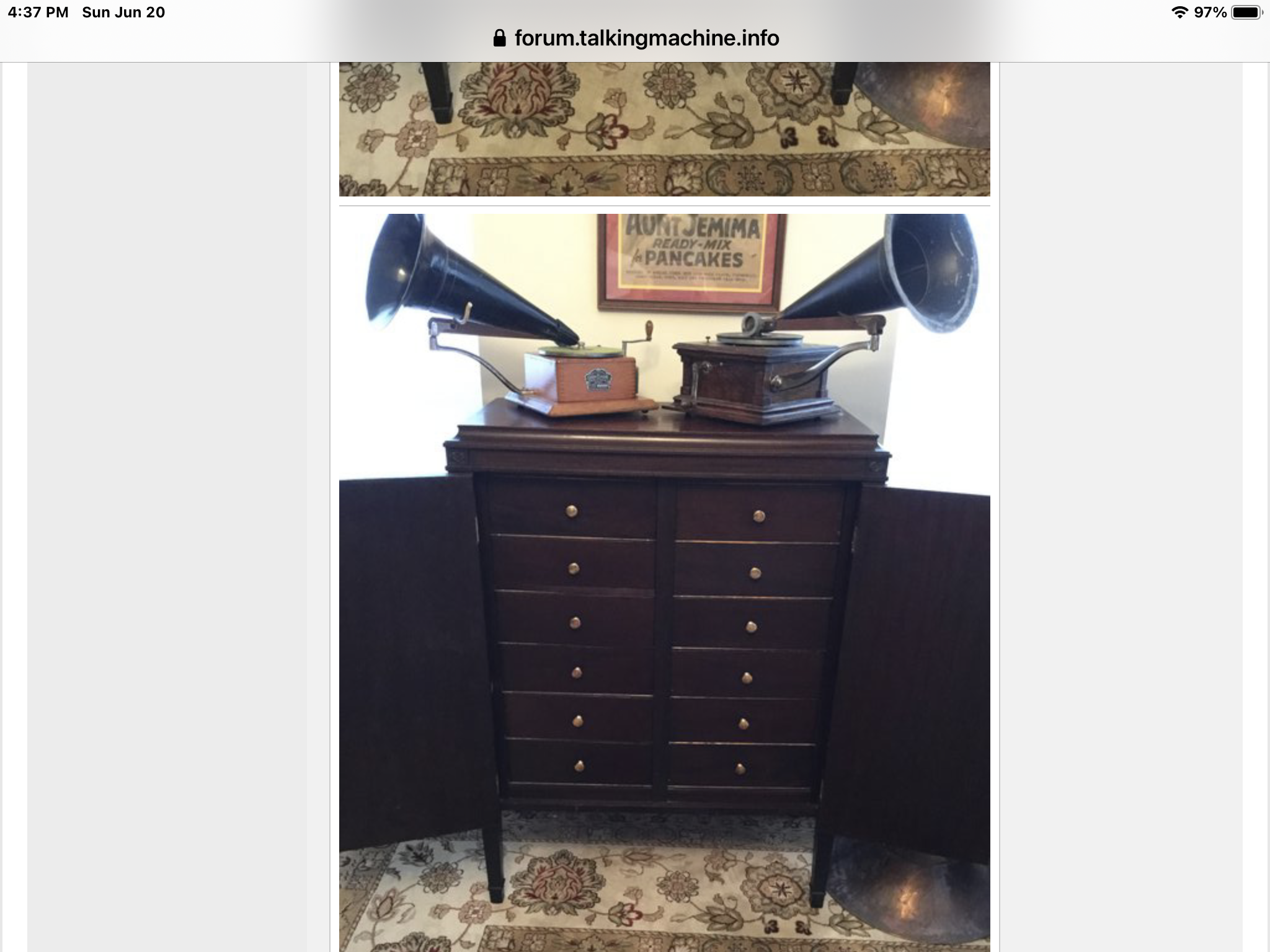The image size is (1270, 952).
Task: Open the phonograph cabinet photo
Action: click(664, 583)
